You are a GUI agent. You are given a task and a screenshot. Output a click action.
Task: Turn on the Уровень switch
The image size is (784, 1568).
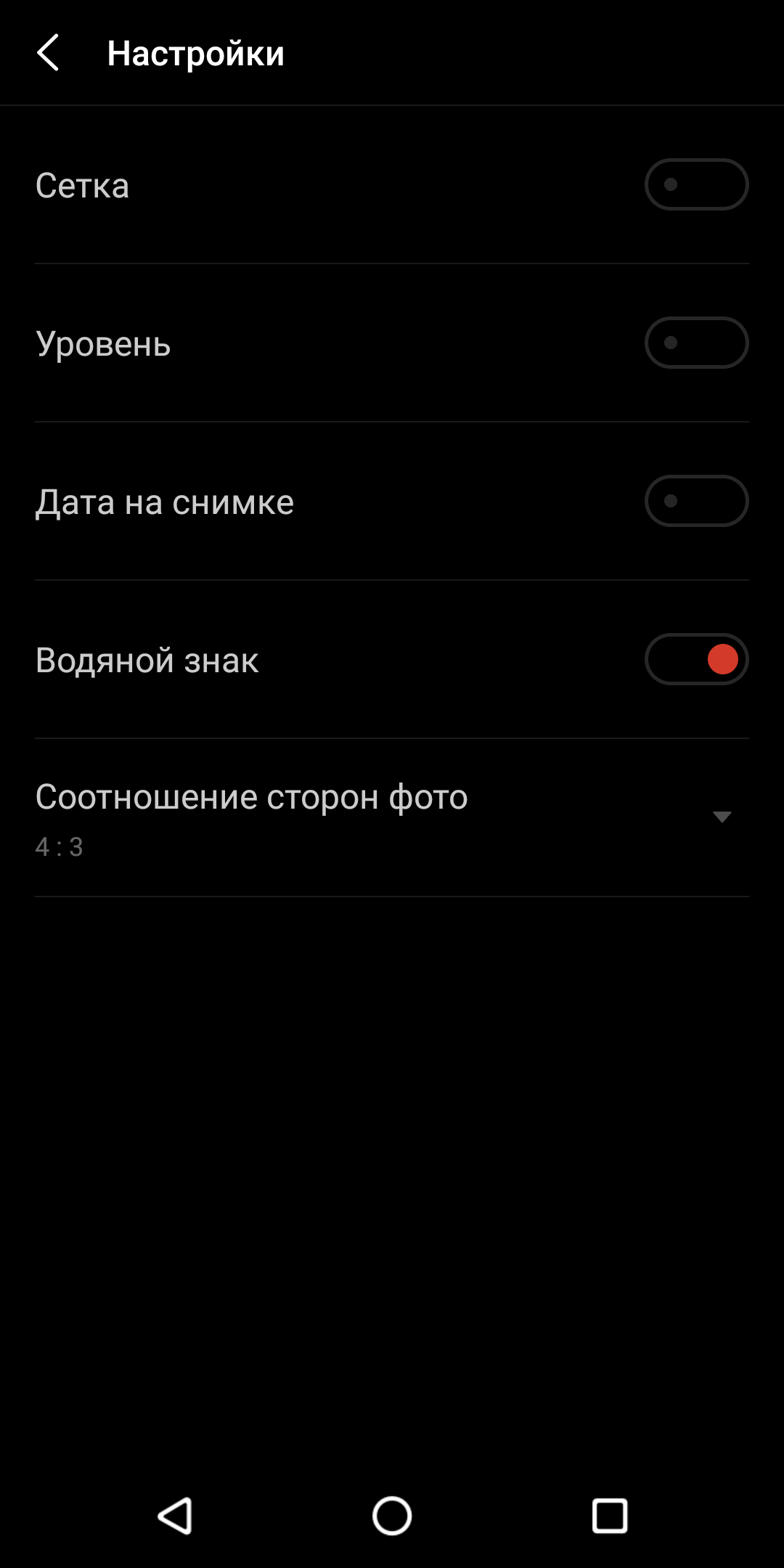click(696, 343)
